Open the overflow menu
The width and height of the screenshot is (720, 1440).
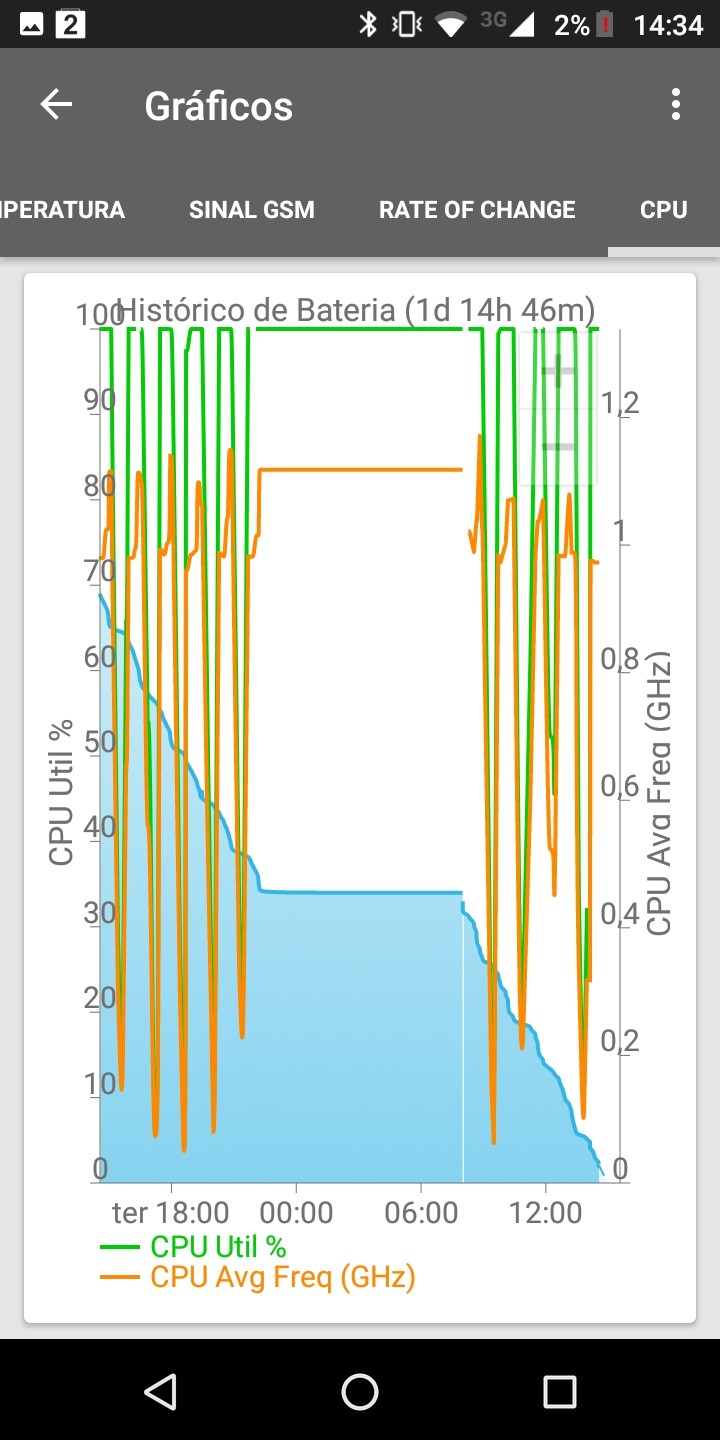point(676,105)
